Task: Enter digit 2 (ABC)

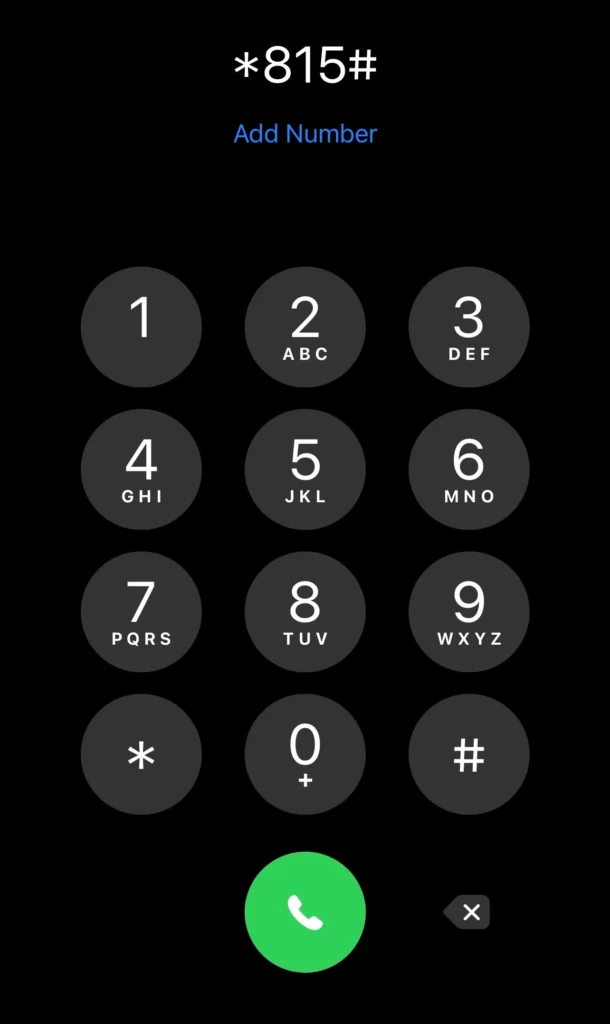Action: [x=305, y=327]
